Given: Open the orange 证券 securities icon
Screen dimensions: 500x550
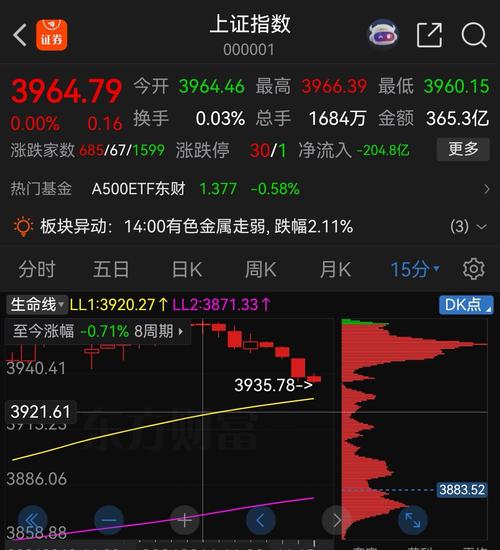Looking at the screenshot, I should coord(52,35).
